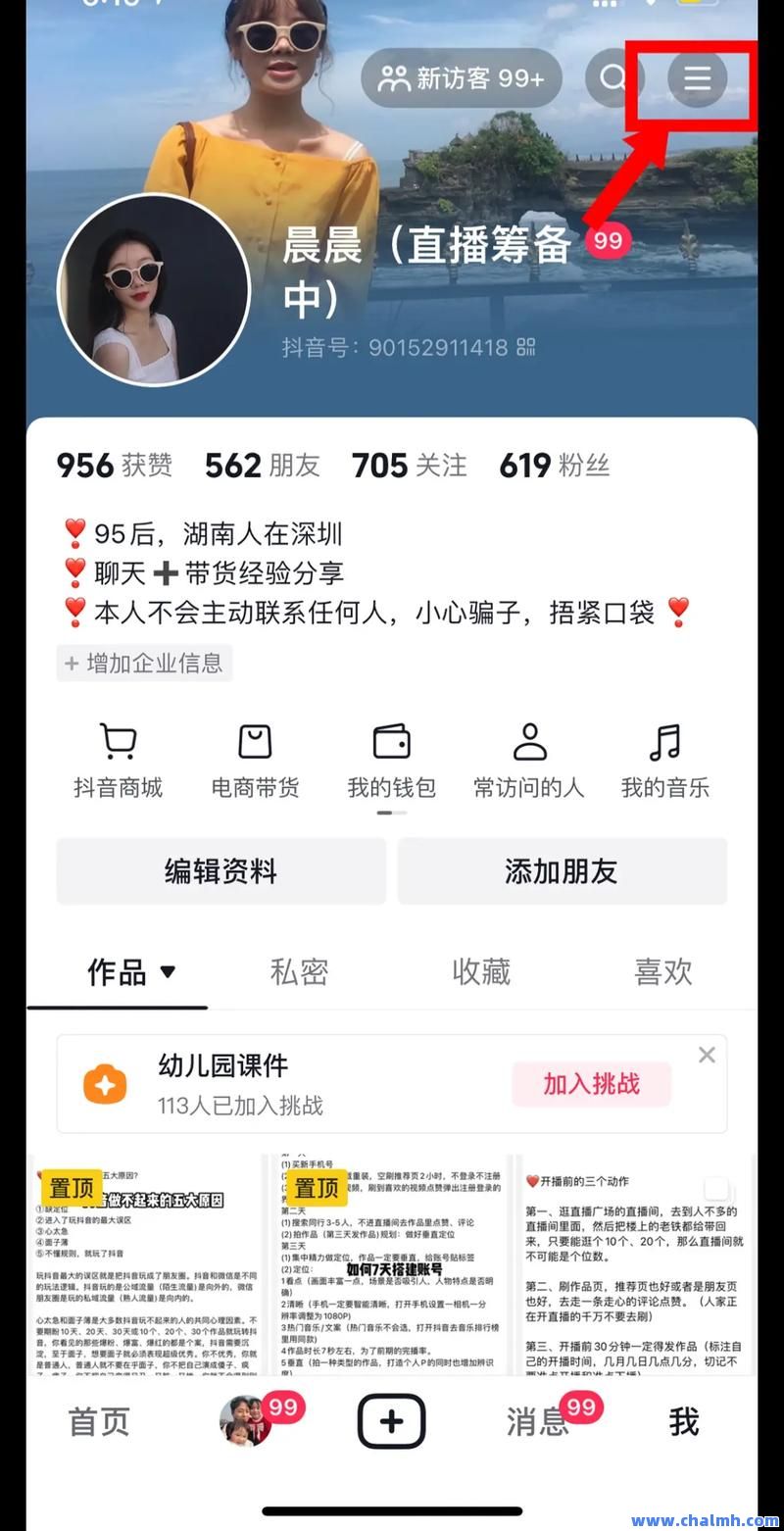Open 消息 messages tab

click(x=537, y=1422)
